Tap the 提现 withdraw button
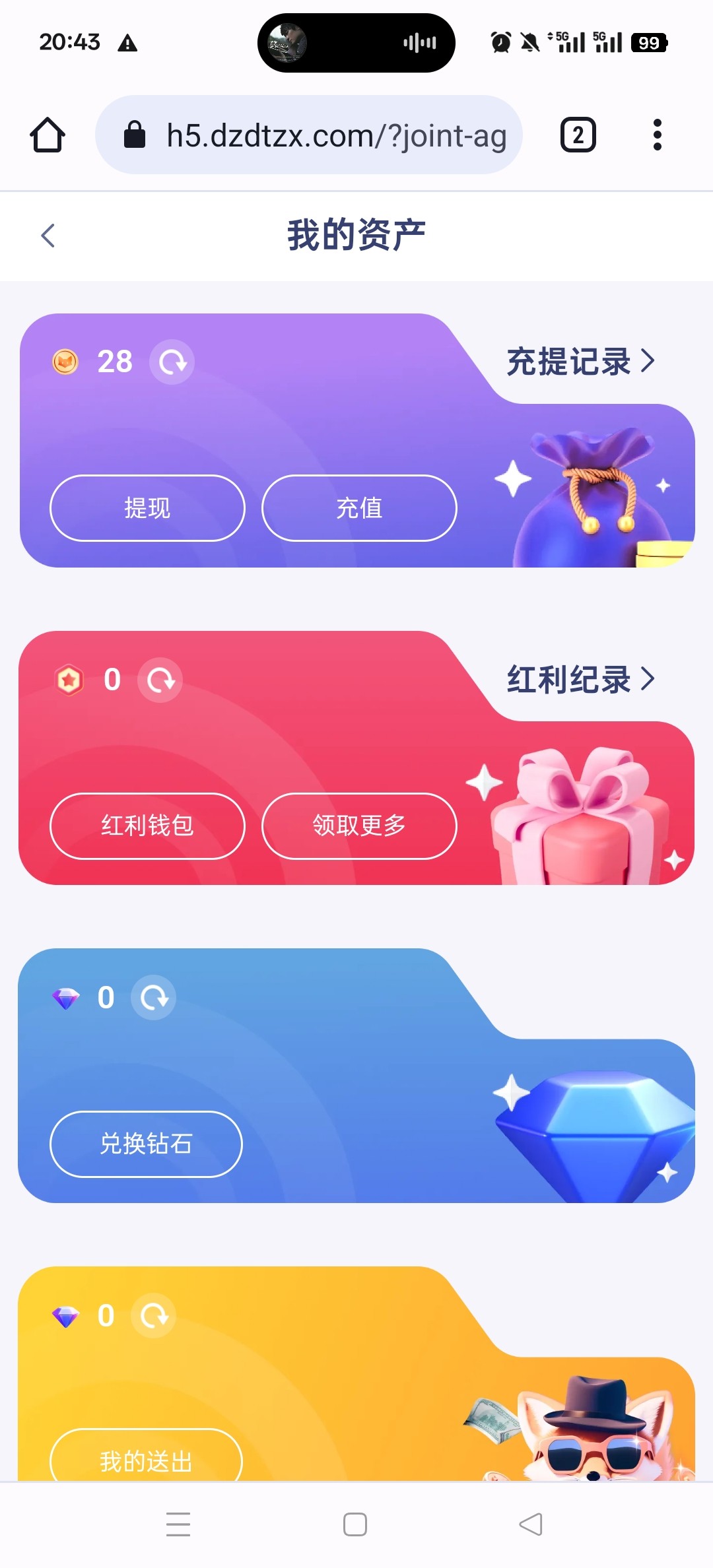 [147, 508]
